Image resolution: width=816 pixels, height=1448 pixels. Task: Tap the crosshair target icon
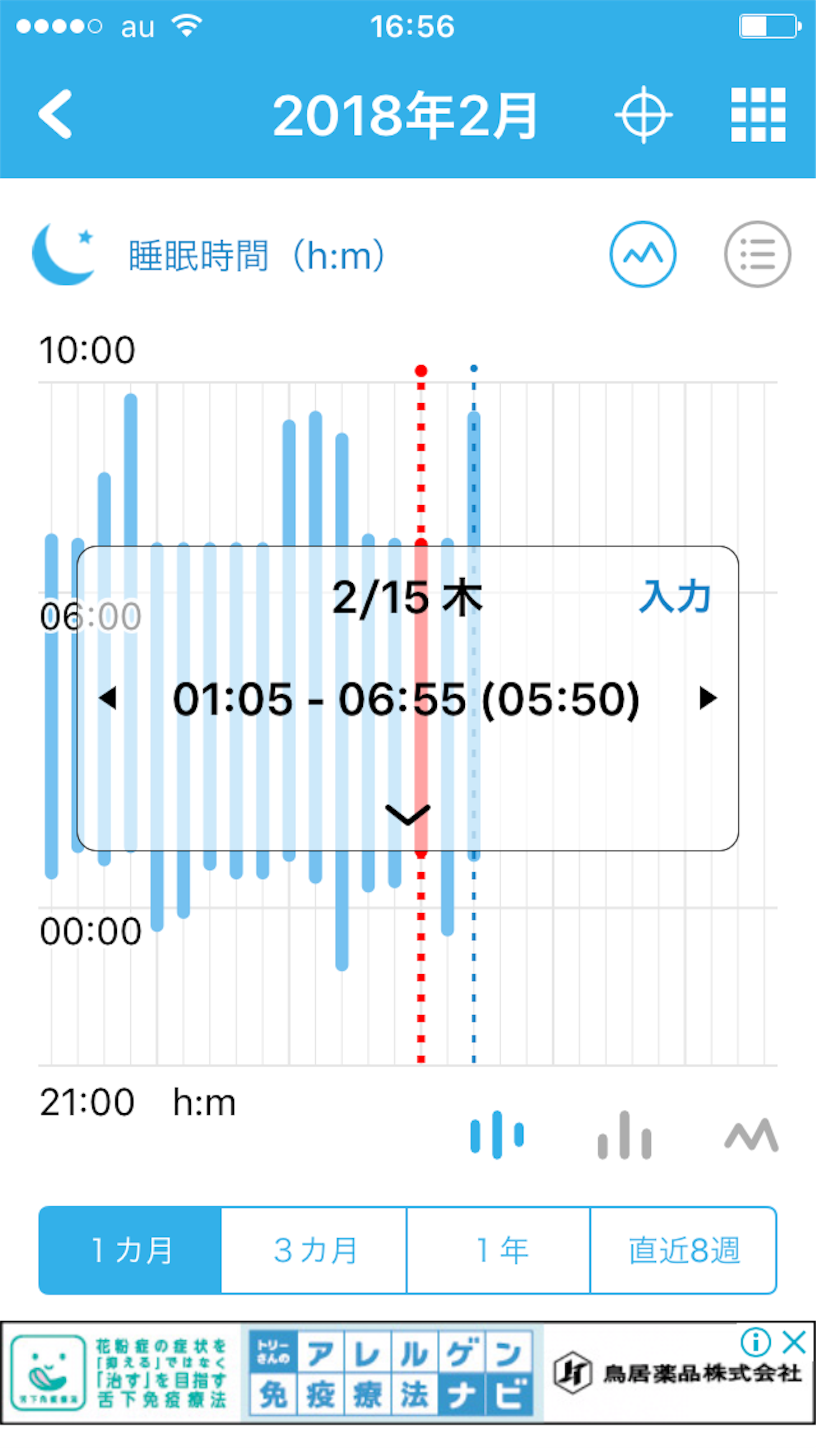pyautogui.click(x=642, y=115)
